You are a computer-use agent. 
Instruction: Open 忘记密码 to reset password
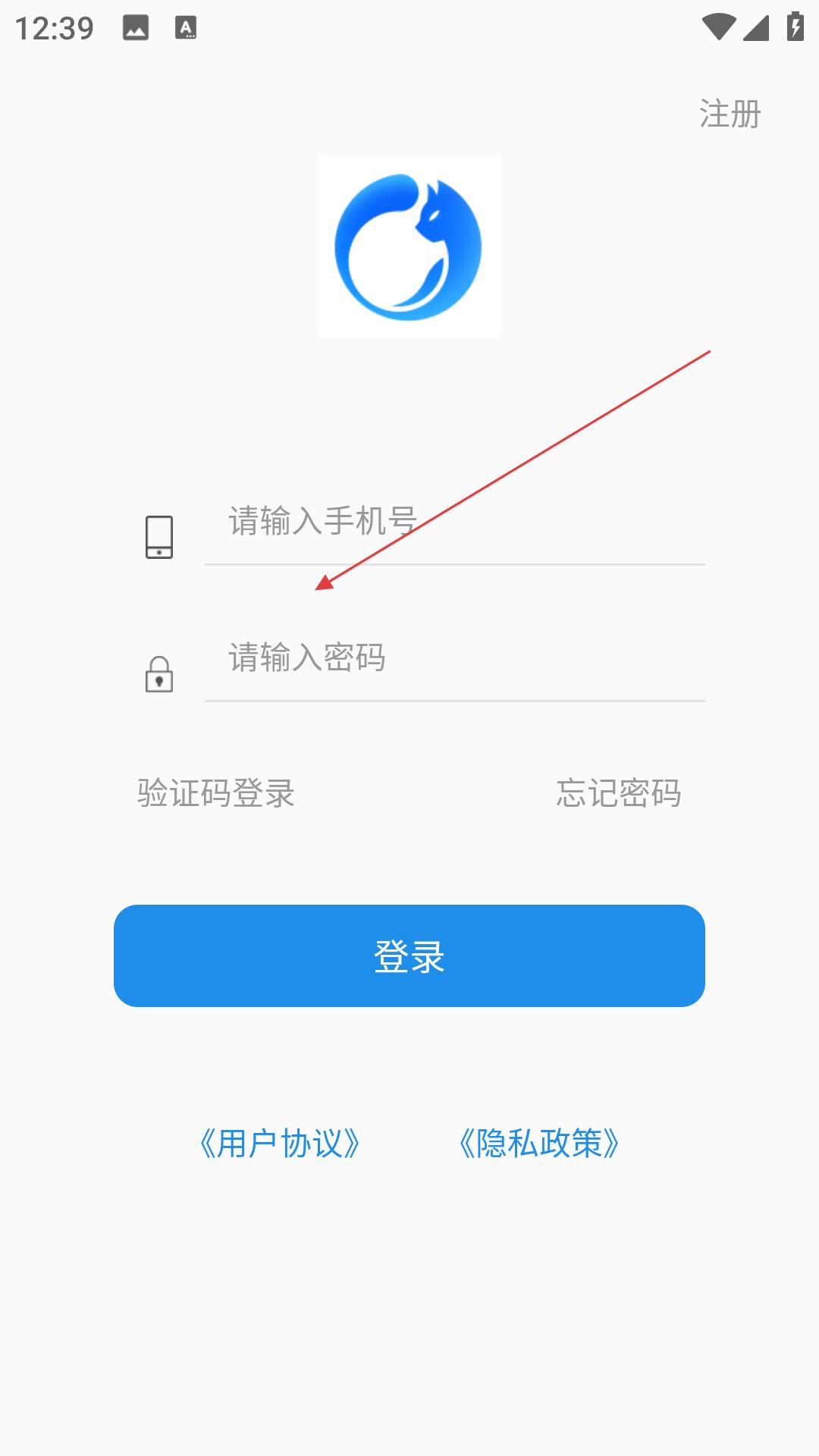618,793
